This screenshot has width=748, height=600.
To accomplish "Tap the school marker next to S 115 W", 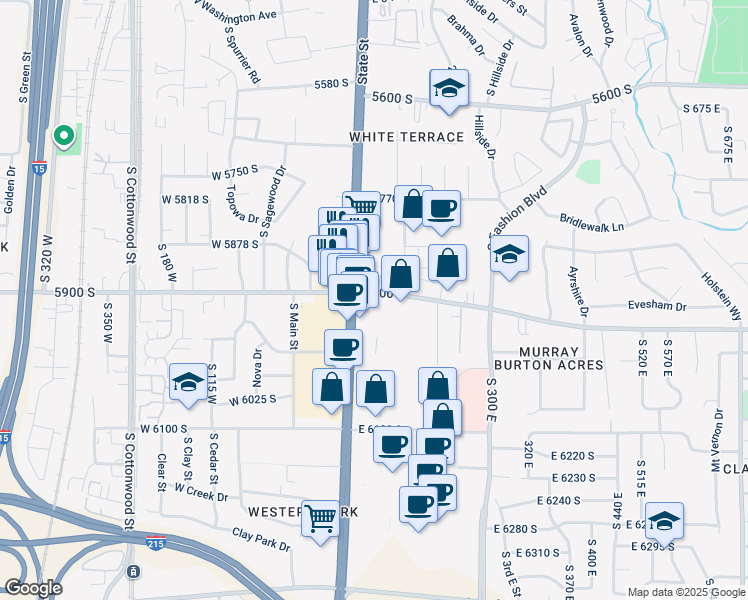I will pos(188,383).
